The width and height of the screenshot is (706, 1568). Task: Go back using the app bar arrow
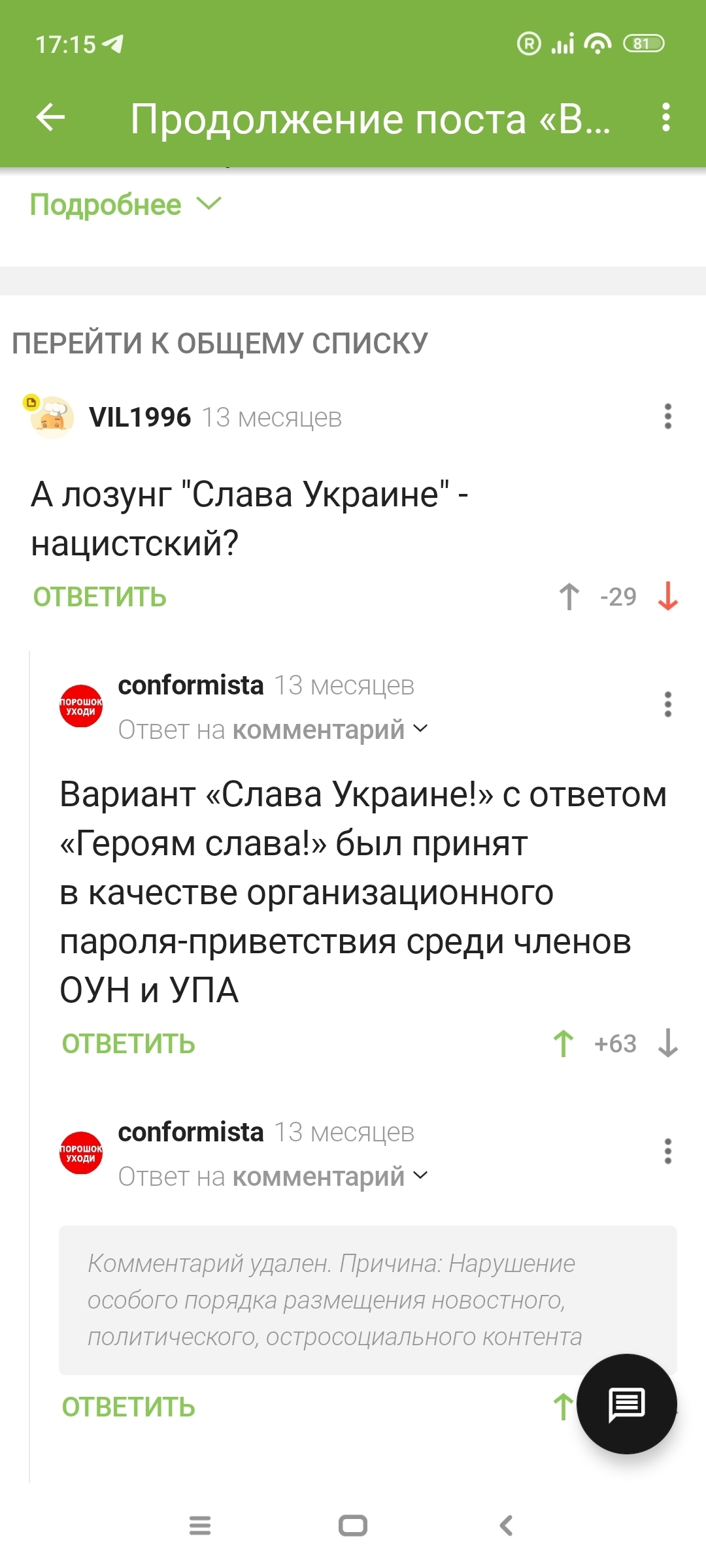pyautogui.click(x=50, y=118)
